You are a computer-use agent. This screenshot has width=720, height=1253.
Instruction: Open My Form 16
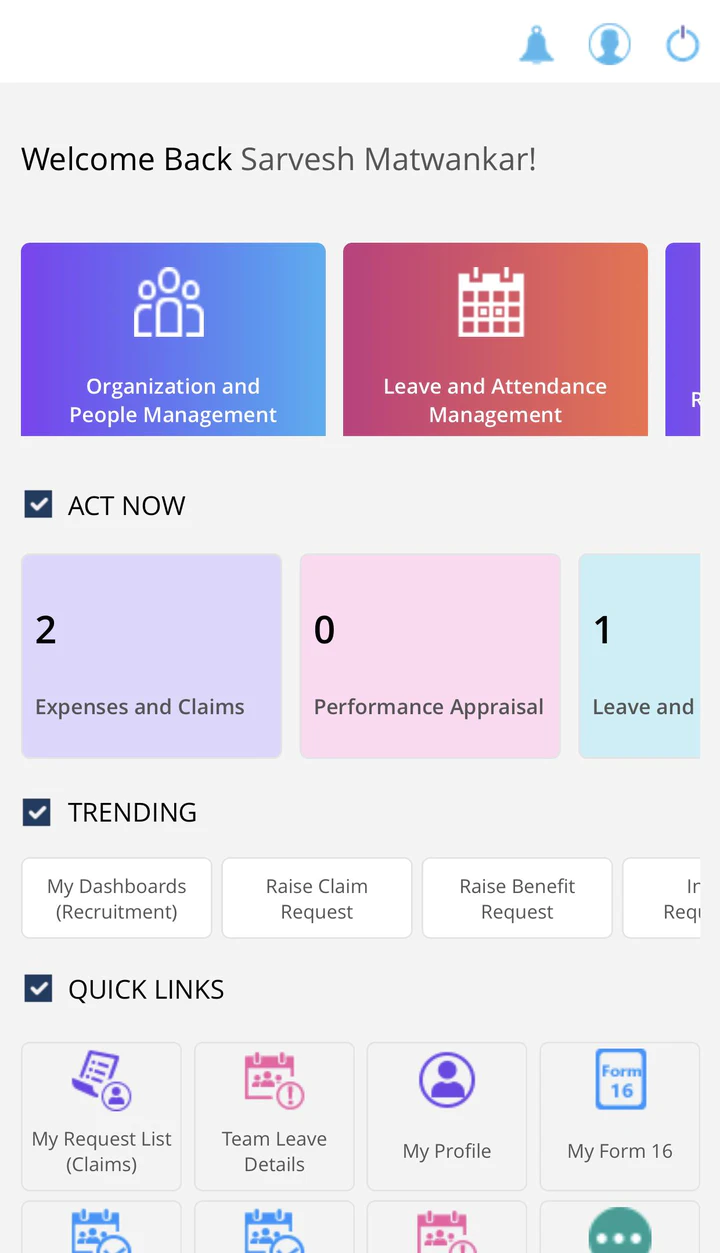620,1116
